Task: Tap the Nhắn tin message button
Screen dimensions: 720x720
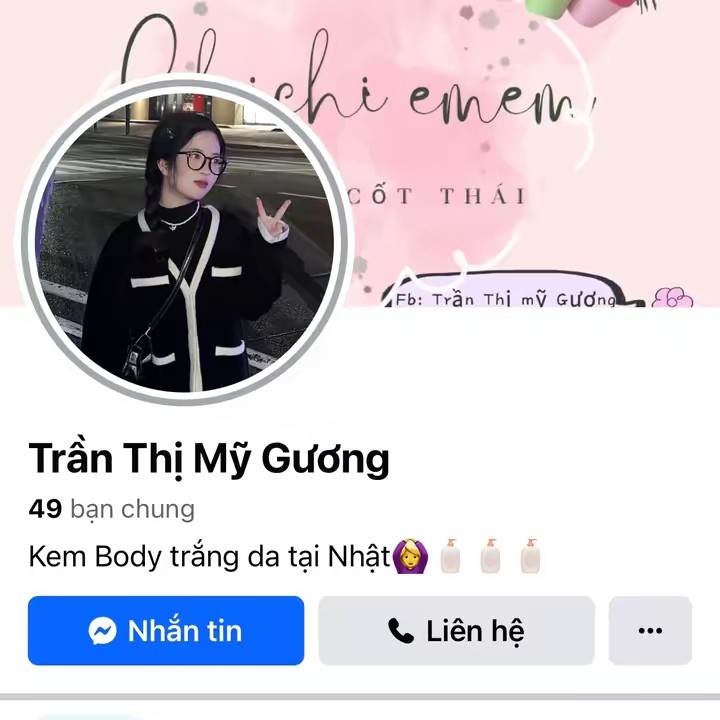Action: [x=166, y=631]
